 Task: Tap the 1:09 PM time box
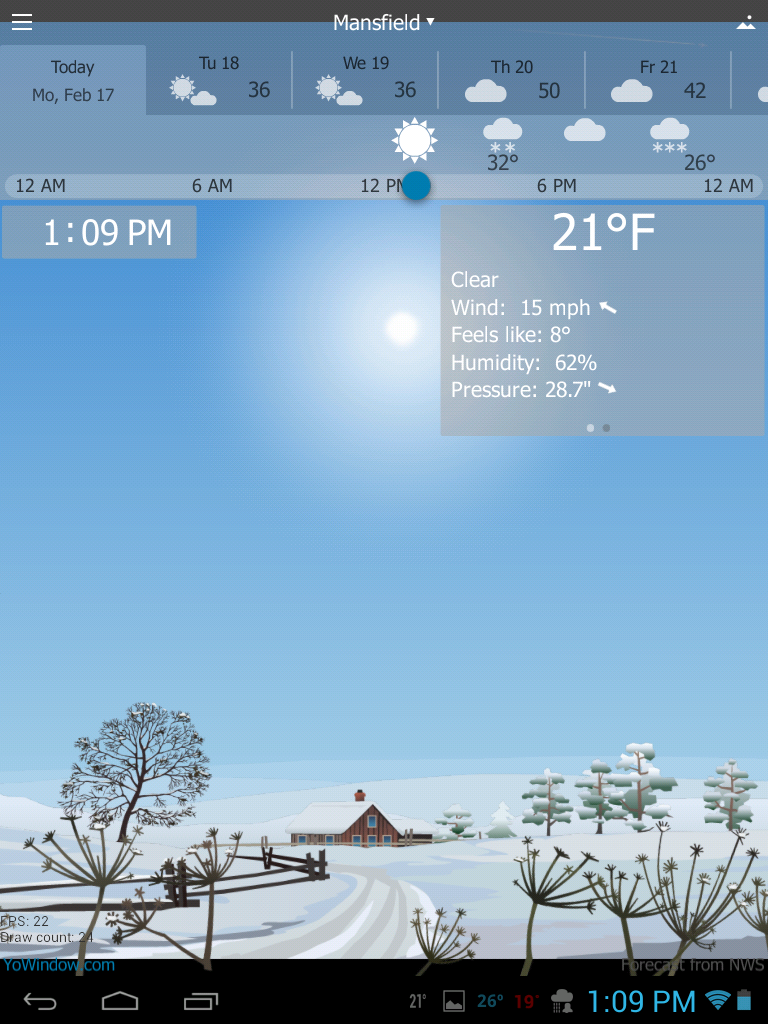pyautogui.click(x=99, y=233)
